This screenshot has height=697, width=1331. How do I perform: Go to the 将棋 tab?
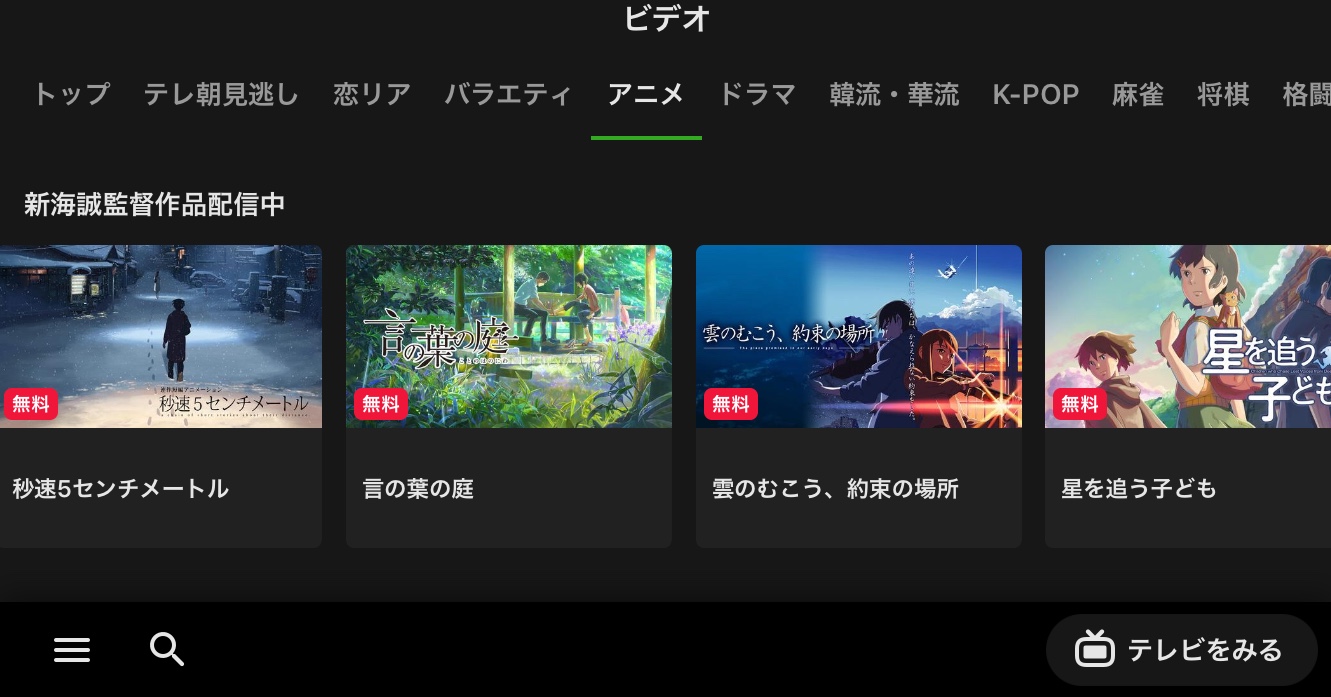[1223, 95]
